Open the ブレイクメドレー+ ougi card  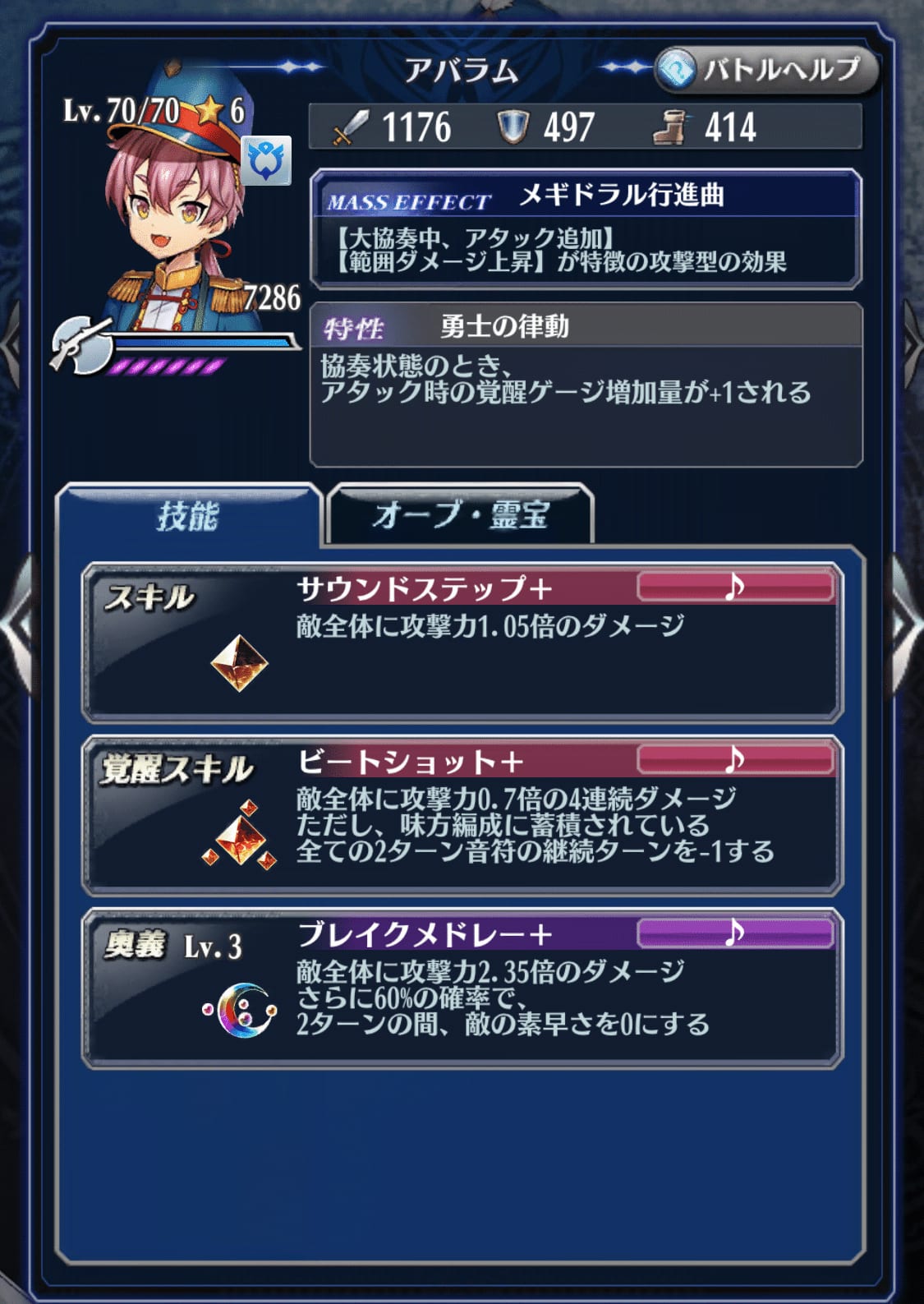[462, 987]
